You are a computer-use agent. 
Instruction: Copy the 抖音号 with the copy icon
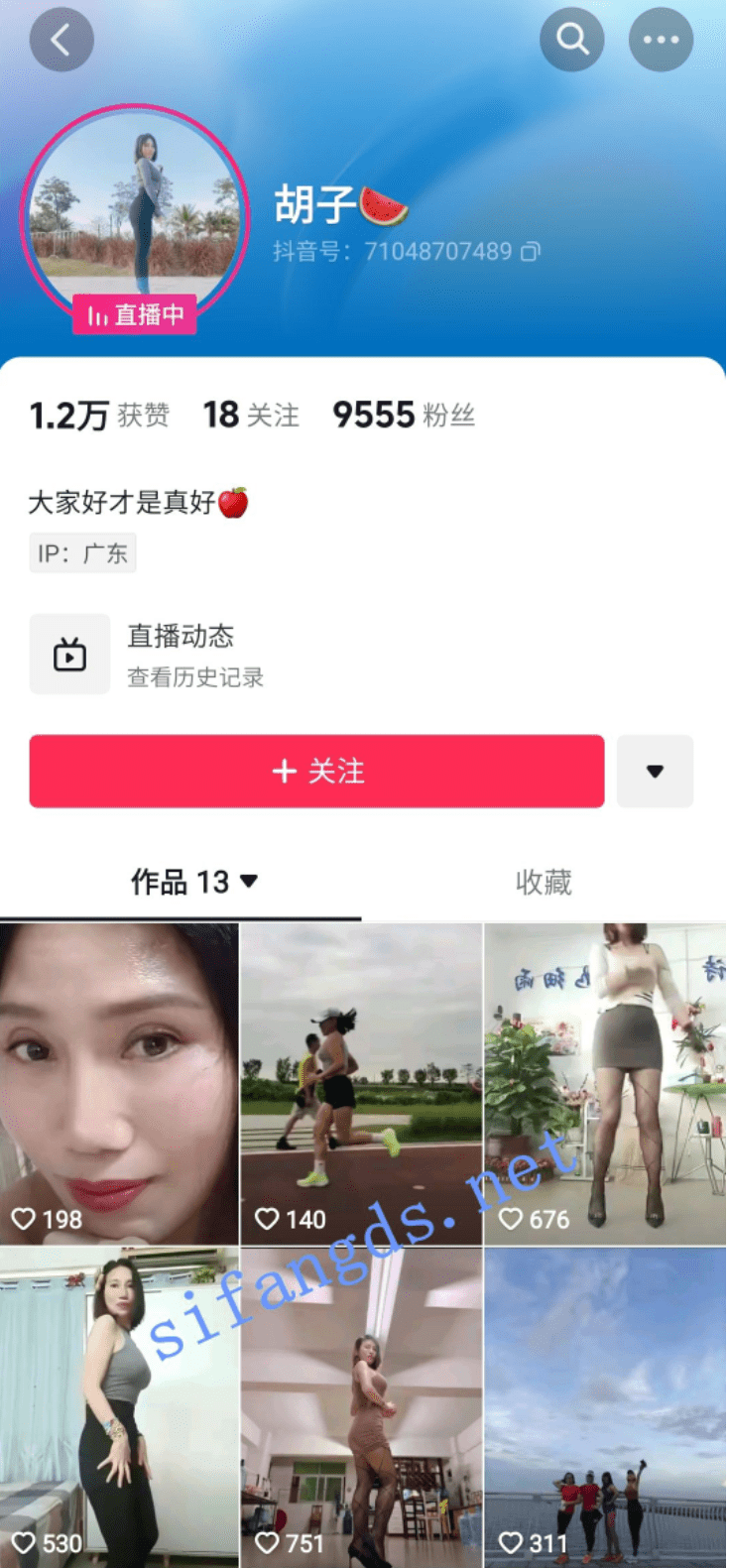pyautogui.click(x=531, y=252)
